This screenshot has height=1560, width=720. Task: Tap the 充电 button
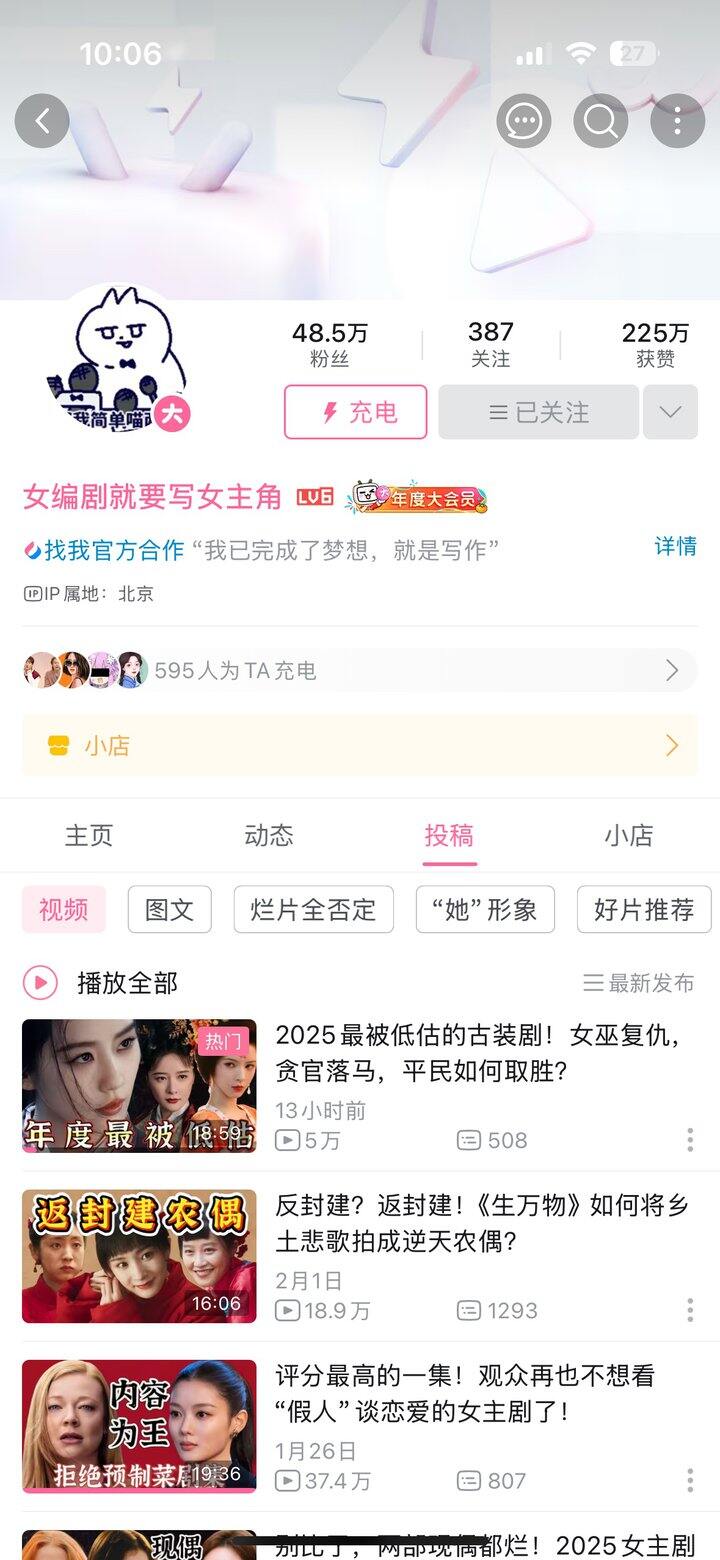pos(355,412)
